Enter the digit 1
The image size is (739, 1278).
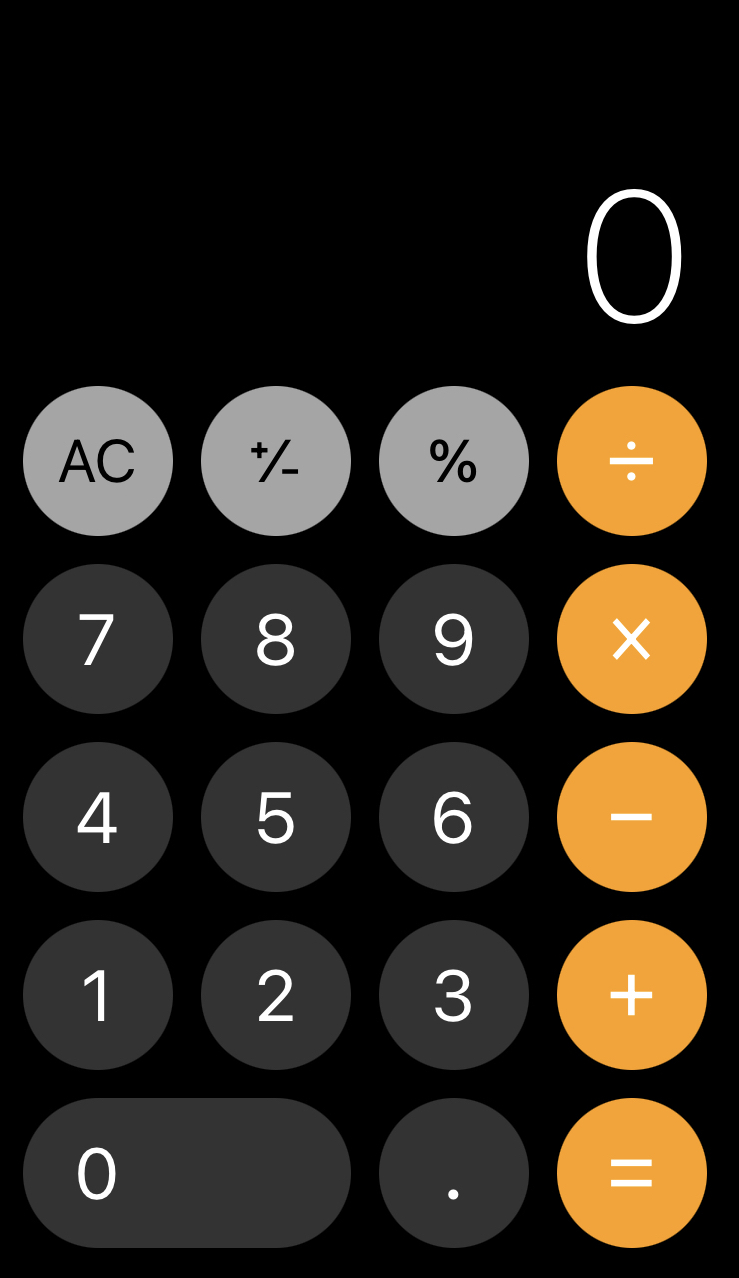pos(98,995)
